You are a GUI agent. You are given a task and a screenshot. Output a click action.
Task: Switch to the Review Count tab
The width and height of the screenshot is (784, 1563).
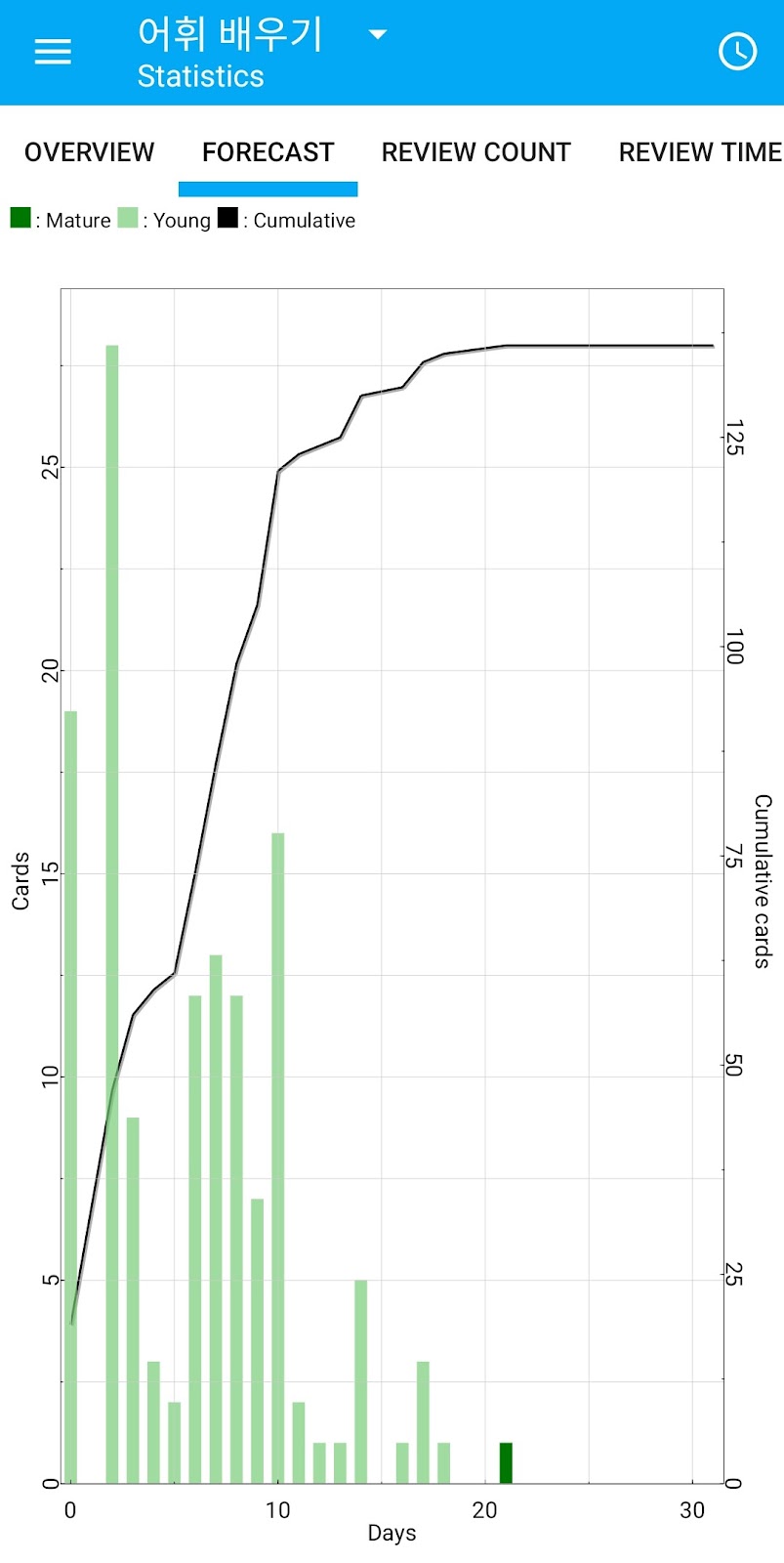click(475, 152)
